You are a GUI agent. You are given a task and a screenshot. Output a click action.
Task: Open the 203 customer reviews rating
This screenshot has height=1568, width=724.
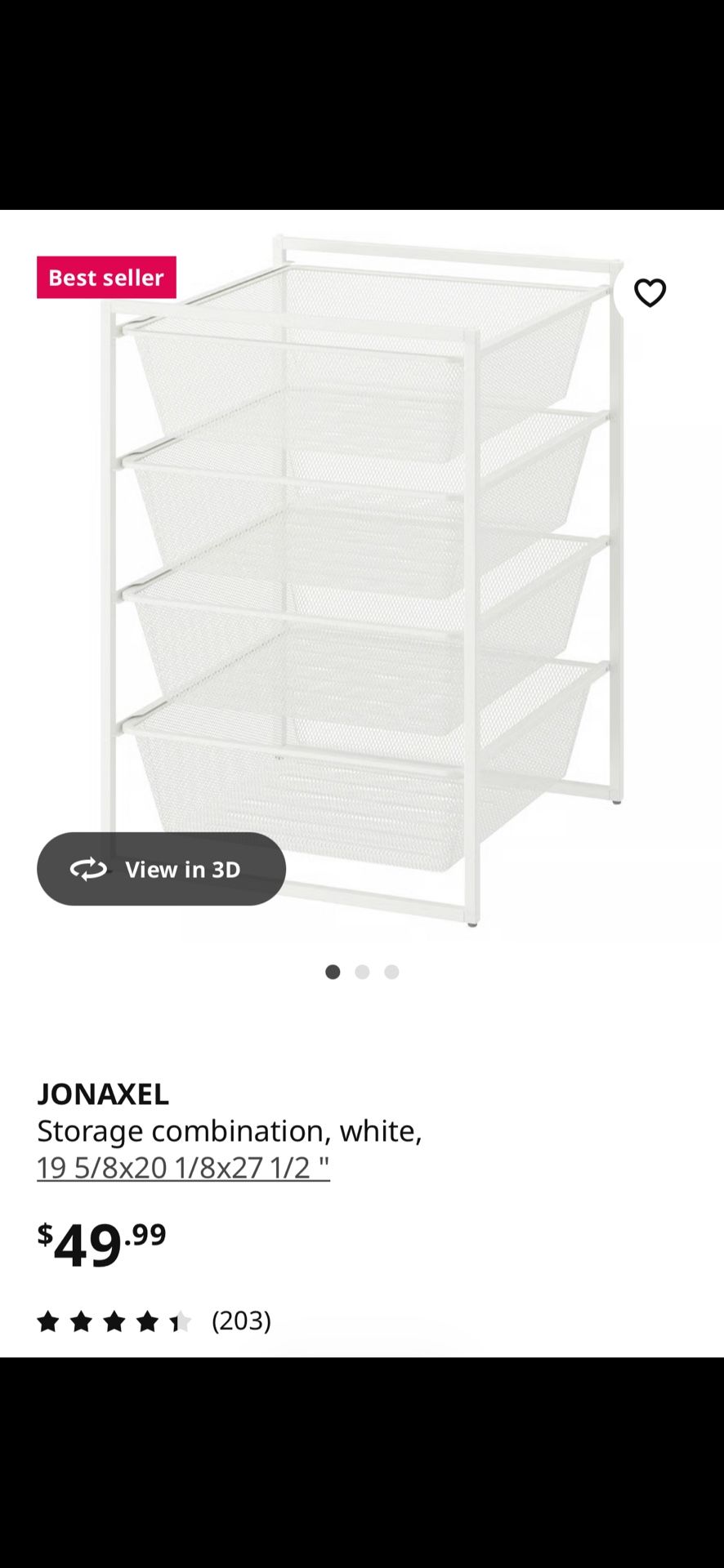coord(154,1321)
